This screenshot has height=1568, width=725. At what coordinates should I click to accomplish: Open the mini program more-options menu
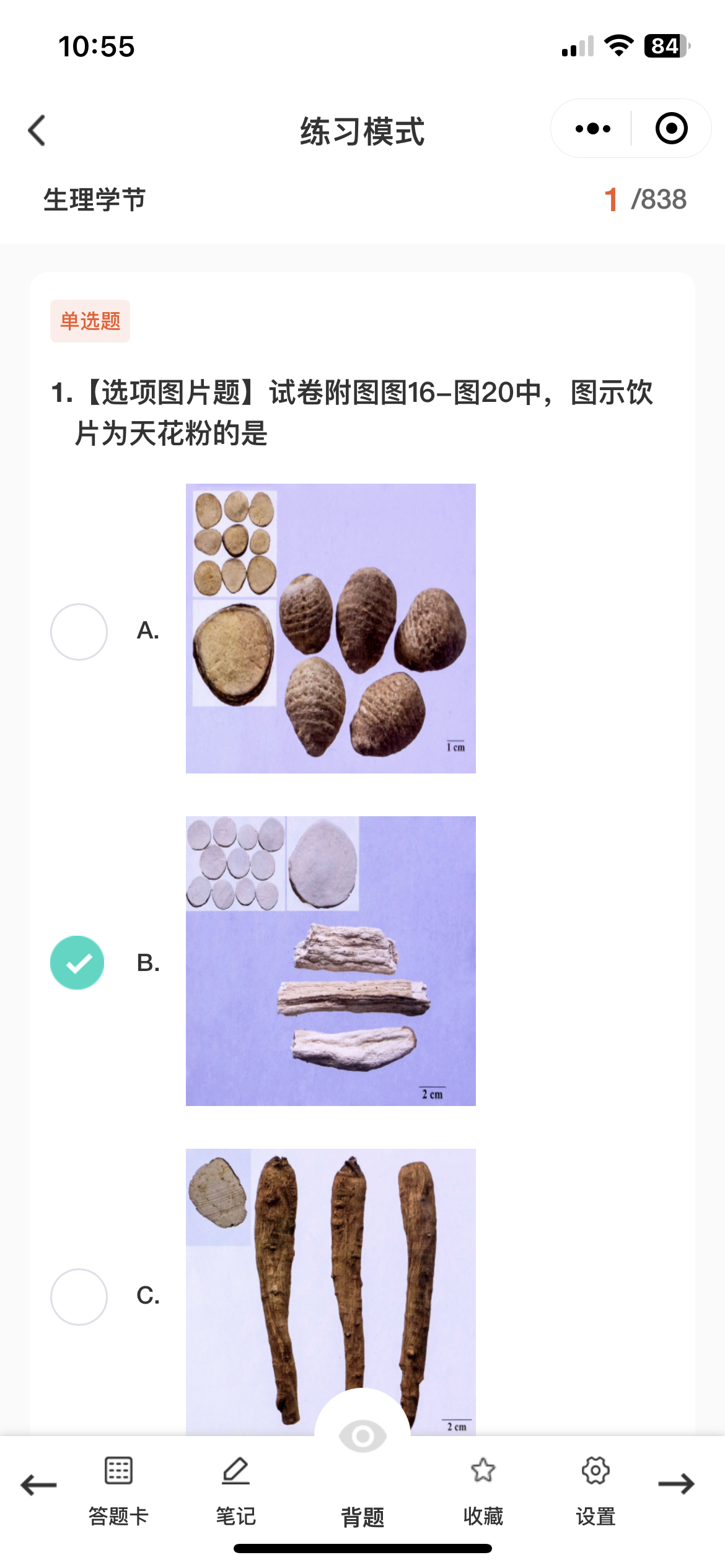point(592,129)
